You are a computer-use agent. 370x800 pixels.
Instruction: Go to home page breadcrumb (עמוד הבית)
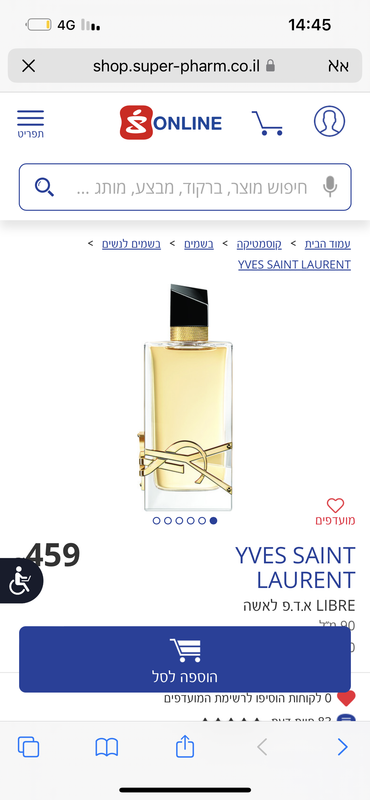(328, 244)
